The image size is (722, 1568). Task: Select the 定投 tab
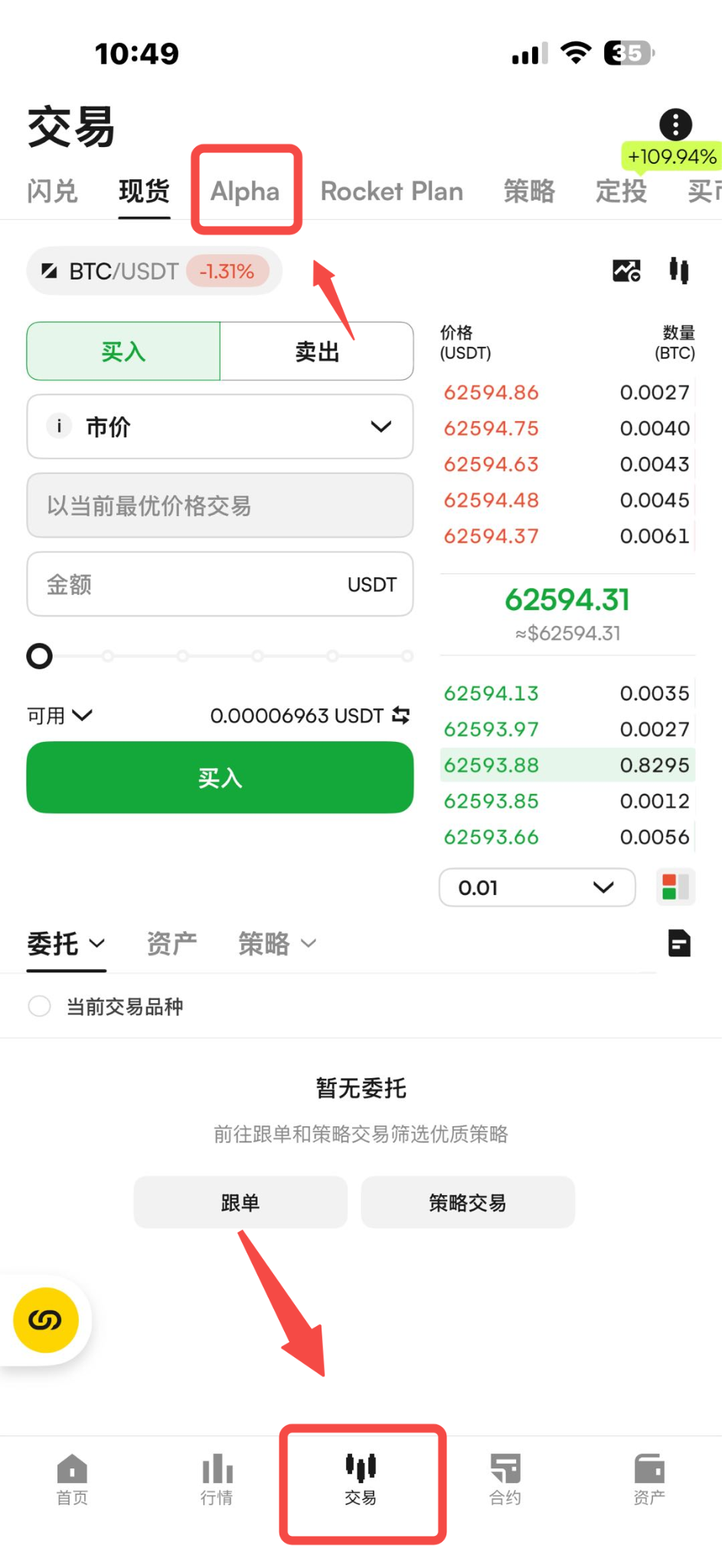(621, 191)
